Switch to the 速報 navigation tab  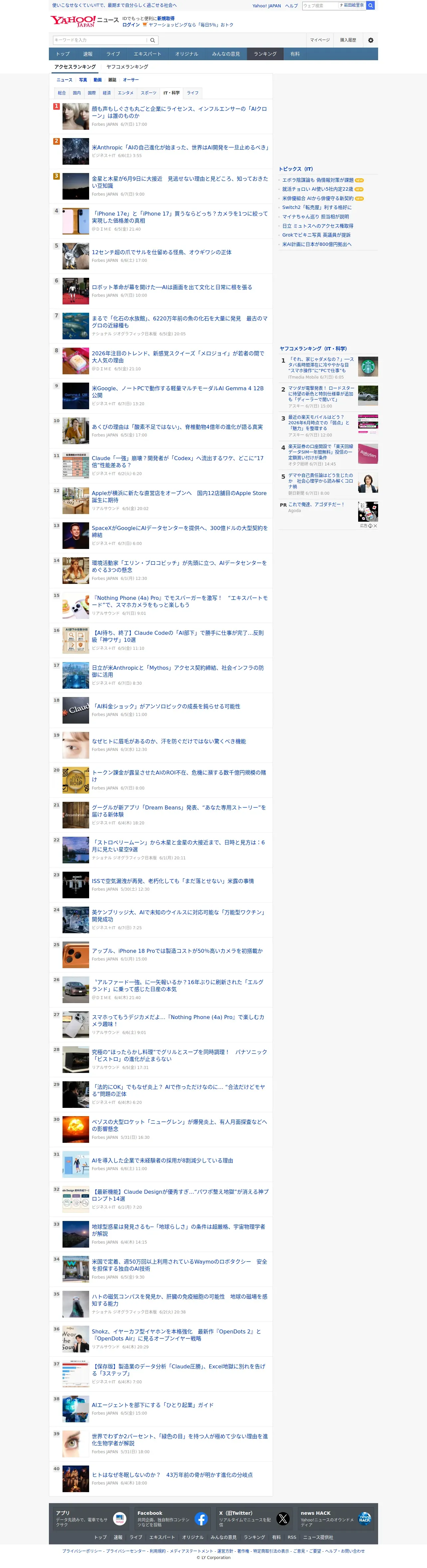click(88, 54)
